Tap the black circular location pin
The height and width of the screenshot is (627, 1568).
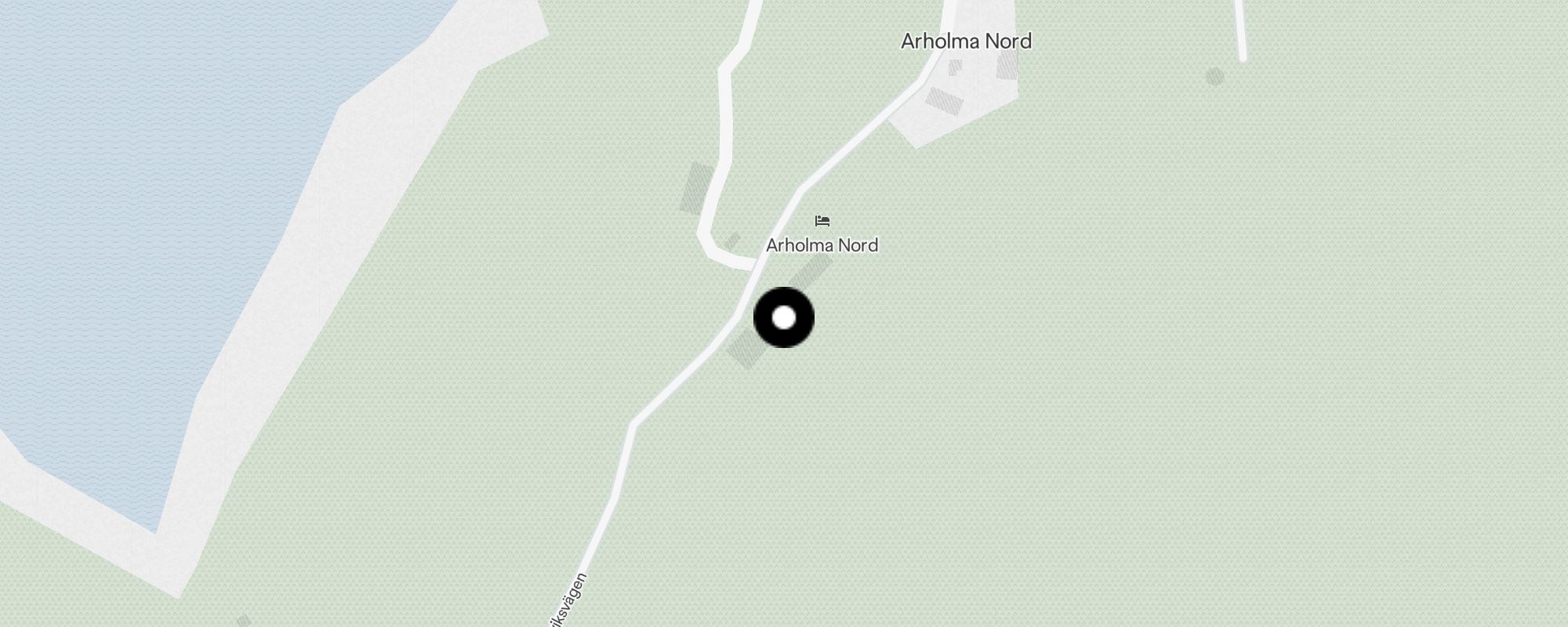(783, 317)
